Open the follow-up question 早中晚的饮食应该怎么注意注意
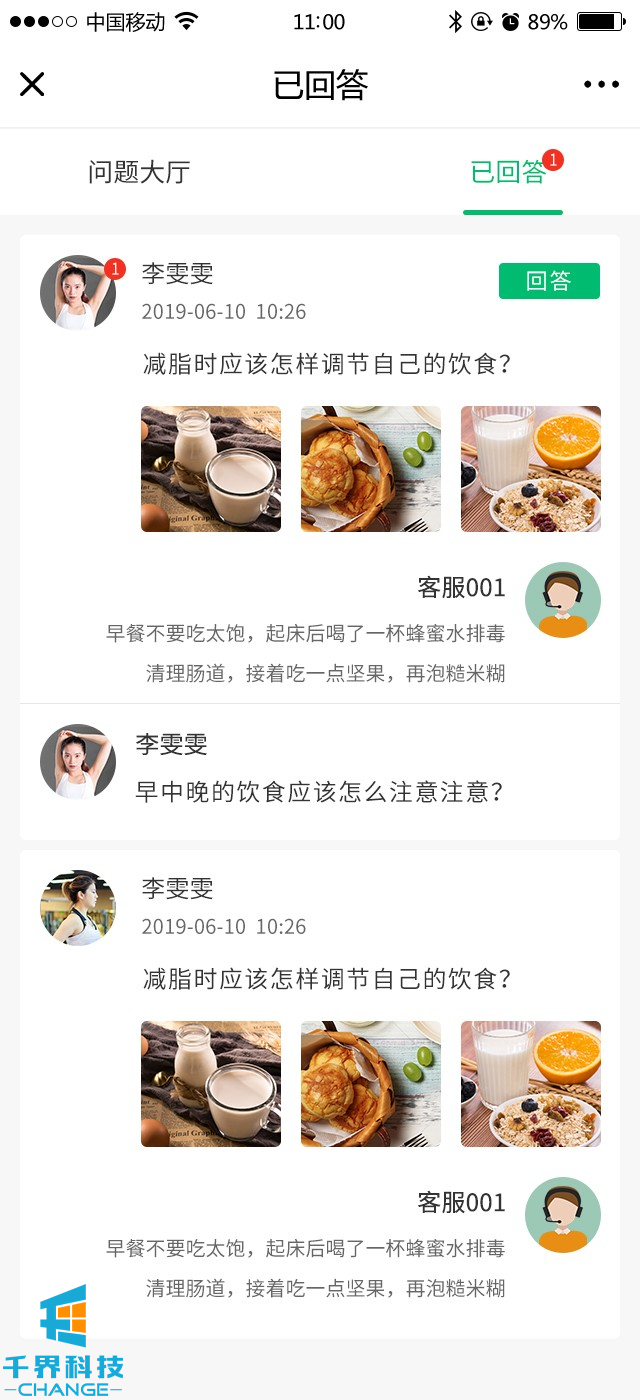640x1400 pixels. 318,792
